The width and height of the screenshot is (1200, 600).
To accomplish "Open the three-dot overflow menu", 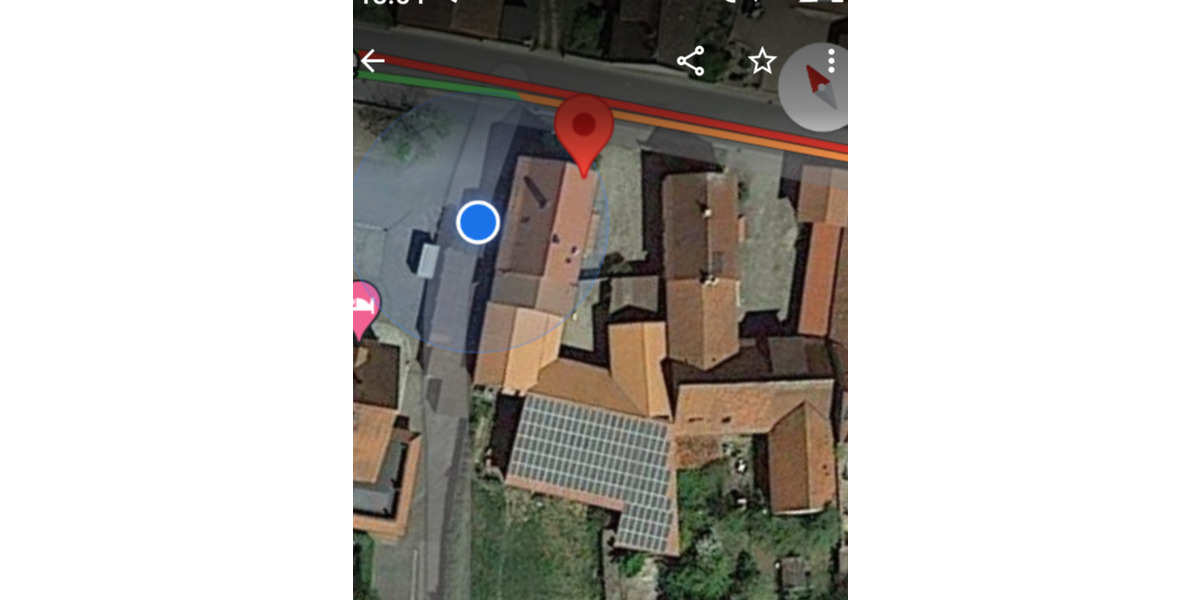I will pos(831,61).
